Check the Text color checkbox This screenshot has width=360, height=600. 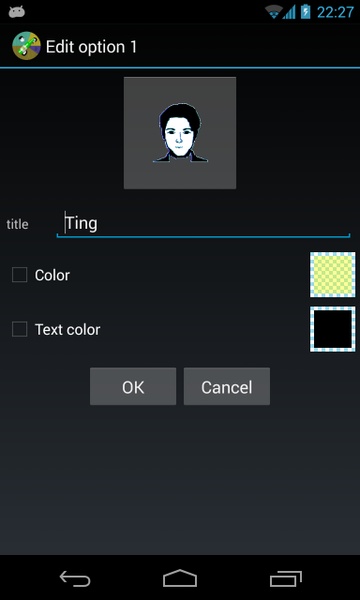(20, 329)
